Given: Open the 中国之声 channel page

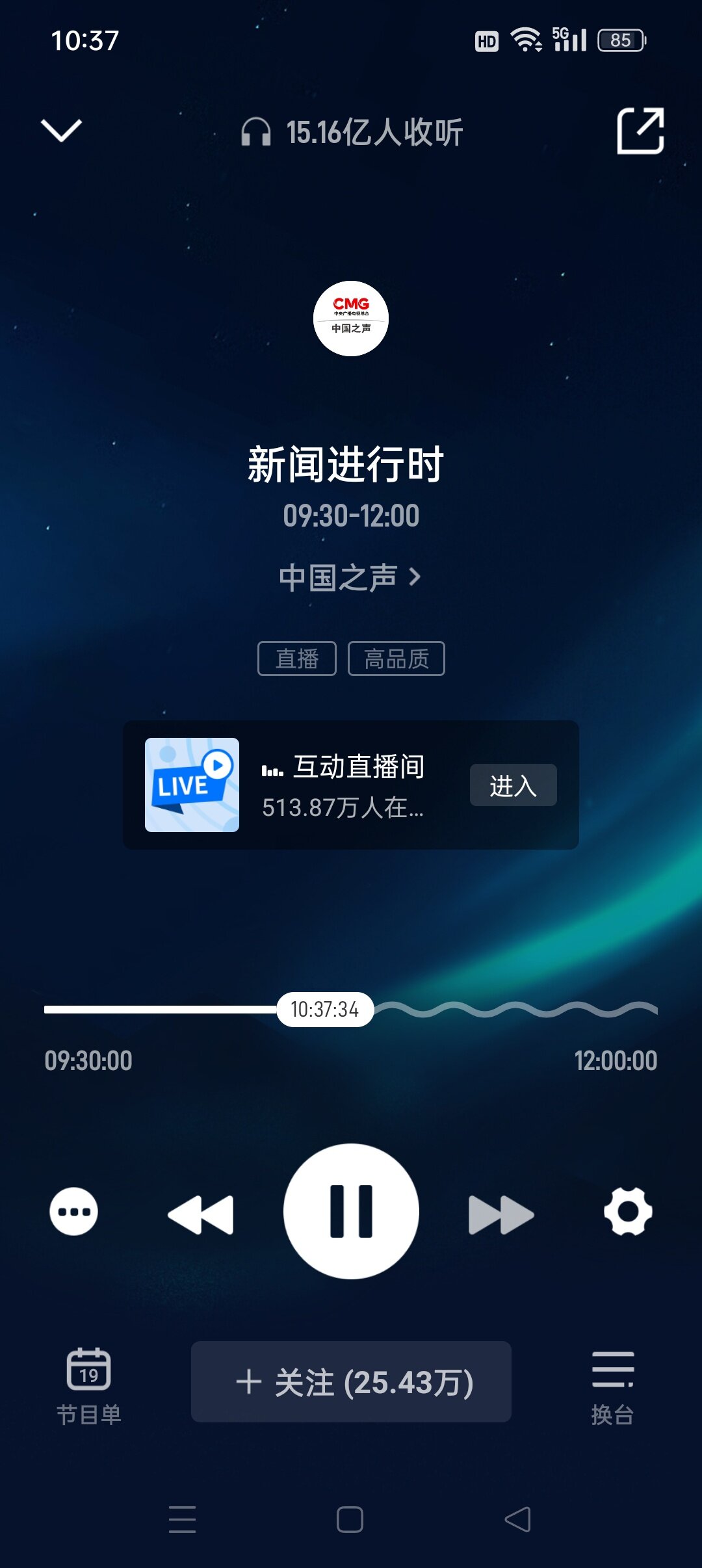Looking at the screenshot, I should [350, 577].
